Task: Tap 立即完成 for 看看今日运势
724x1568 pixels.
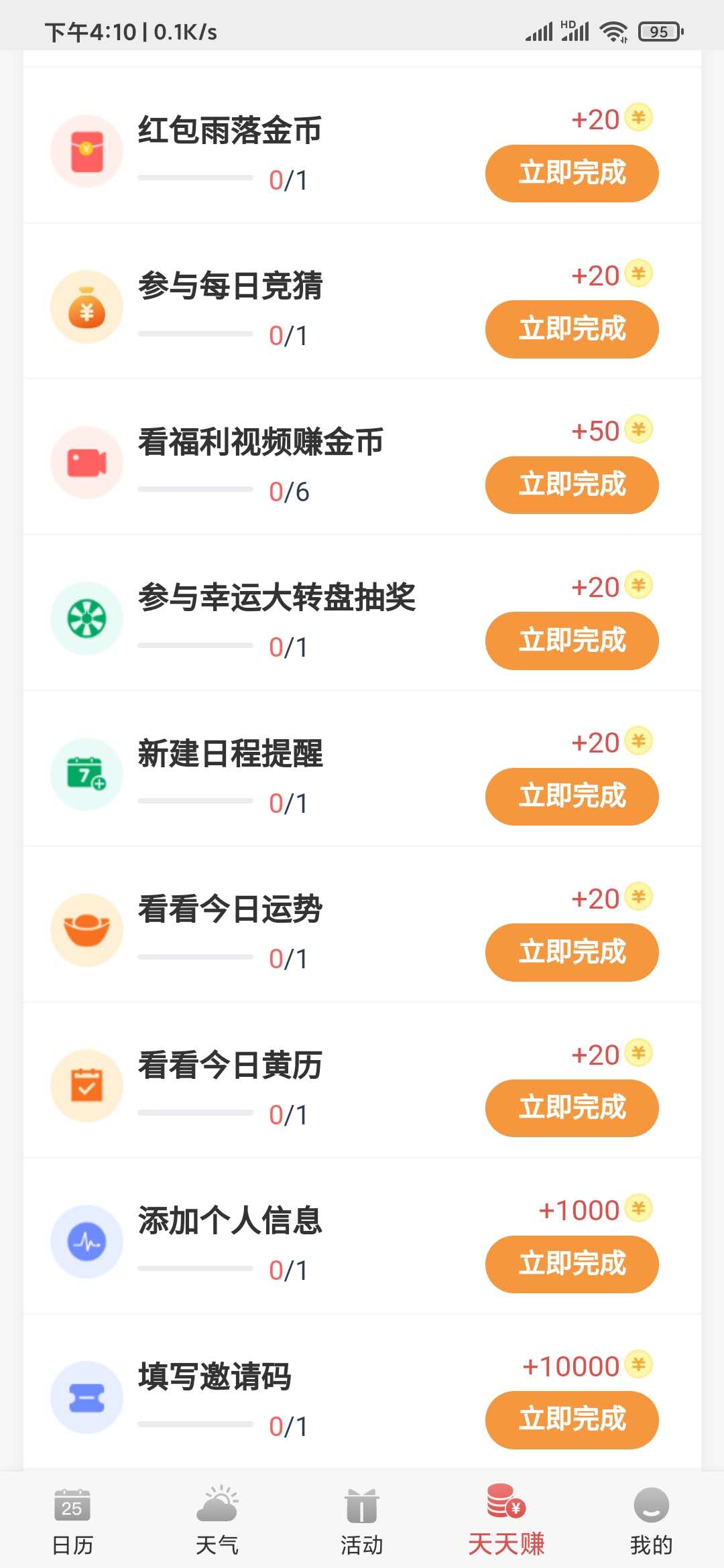Action: (x=572, y=952)
